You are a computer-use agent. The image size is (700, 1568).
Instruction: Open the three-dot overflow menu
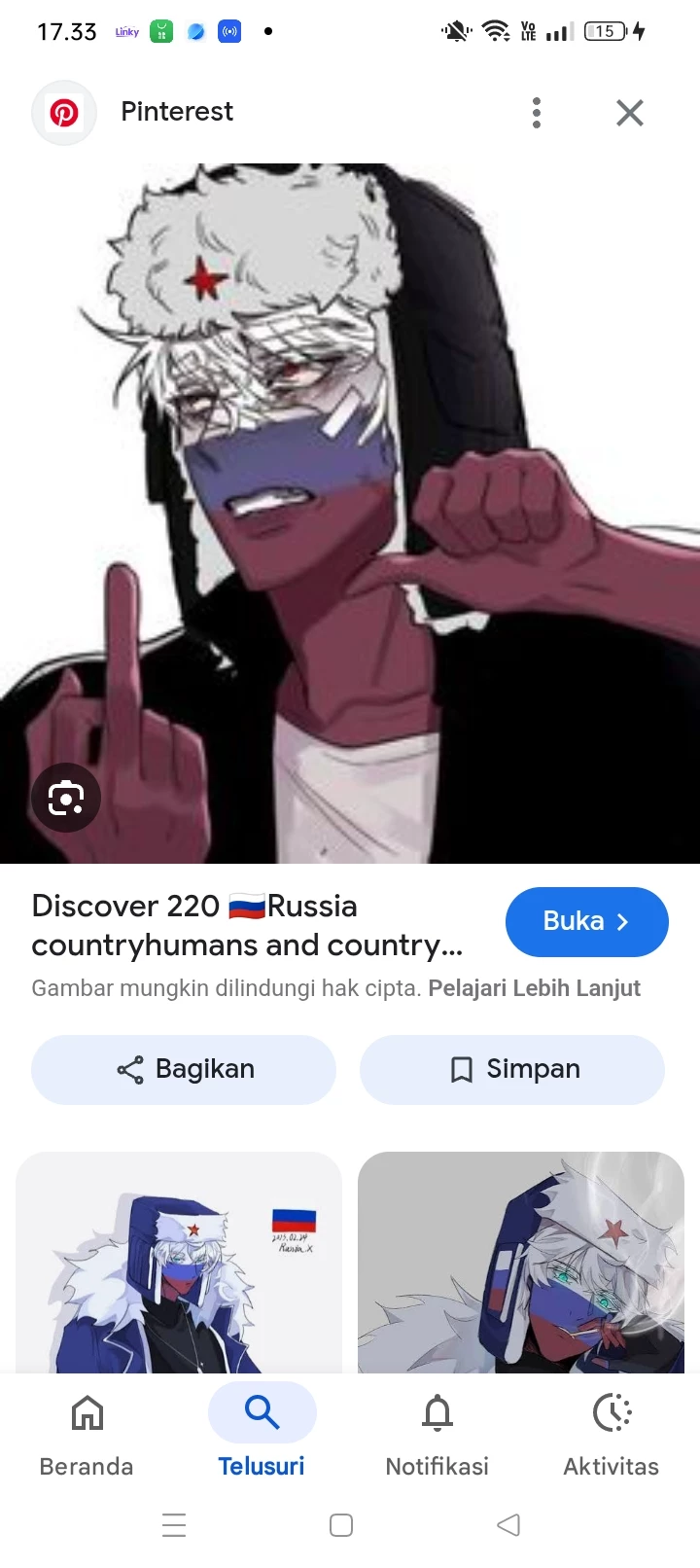537,113
